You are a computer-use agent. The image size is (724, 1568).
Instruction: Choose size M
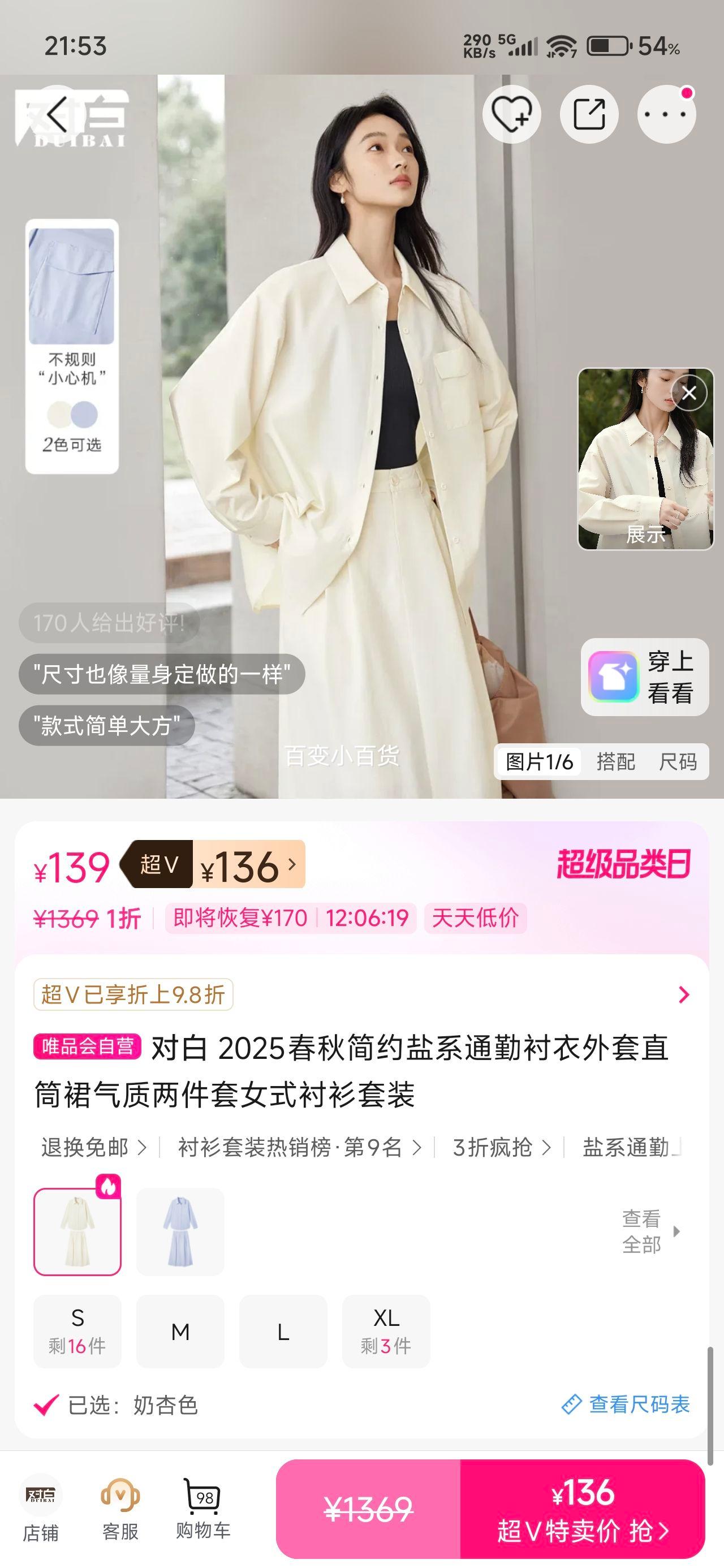[x=180, y=1332]
